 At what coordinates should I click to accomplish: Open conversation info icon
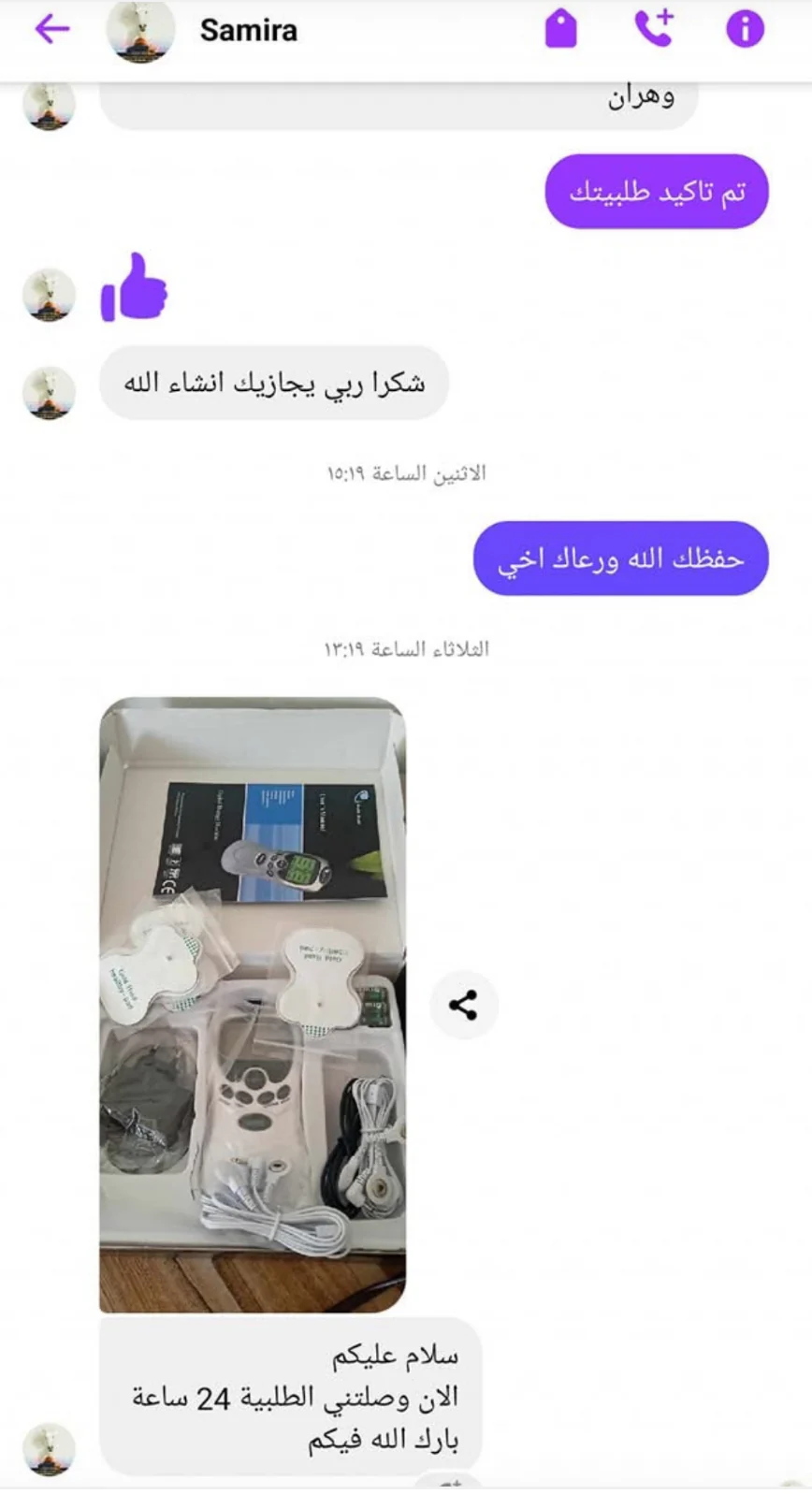[745, 29]
